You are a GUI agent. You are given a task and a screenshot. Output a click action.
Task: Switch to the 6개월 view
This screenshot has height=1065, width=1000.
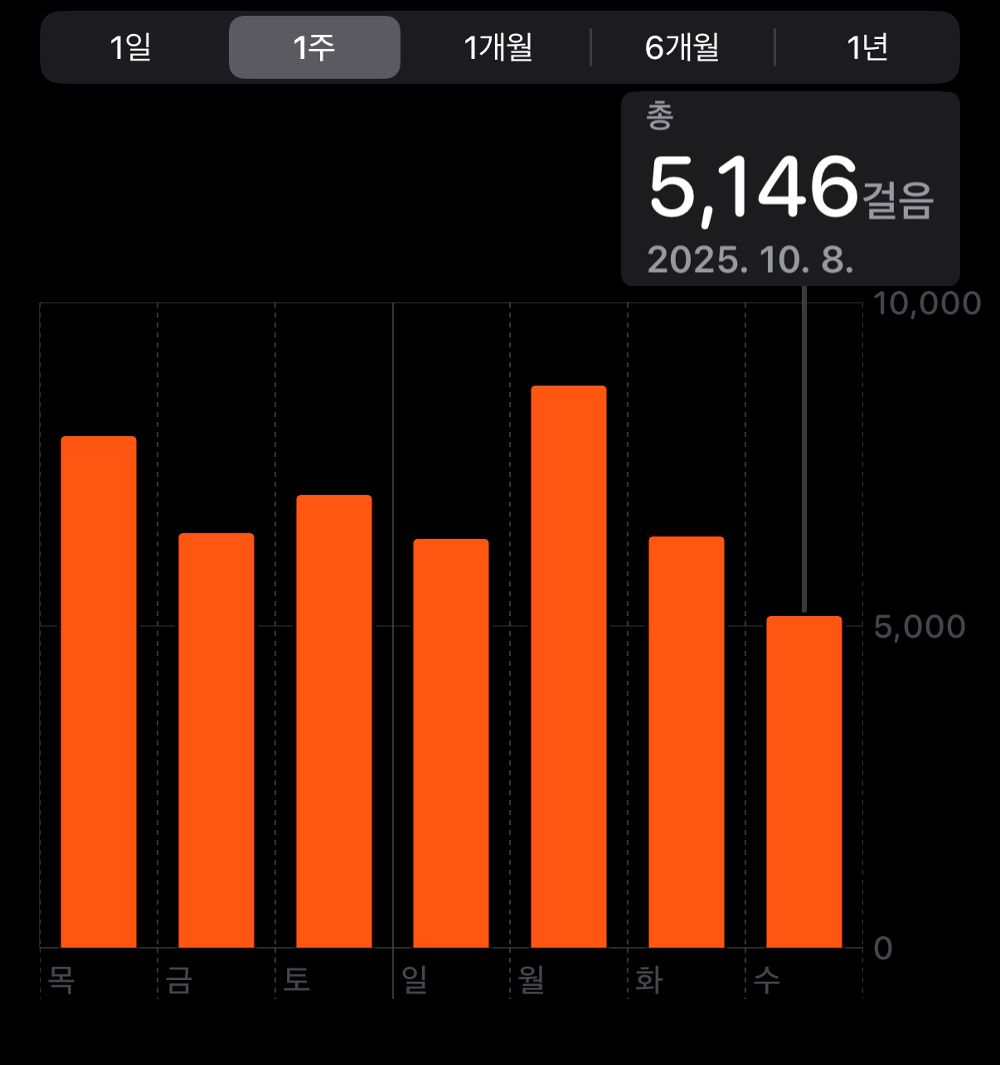coord(682,48)
